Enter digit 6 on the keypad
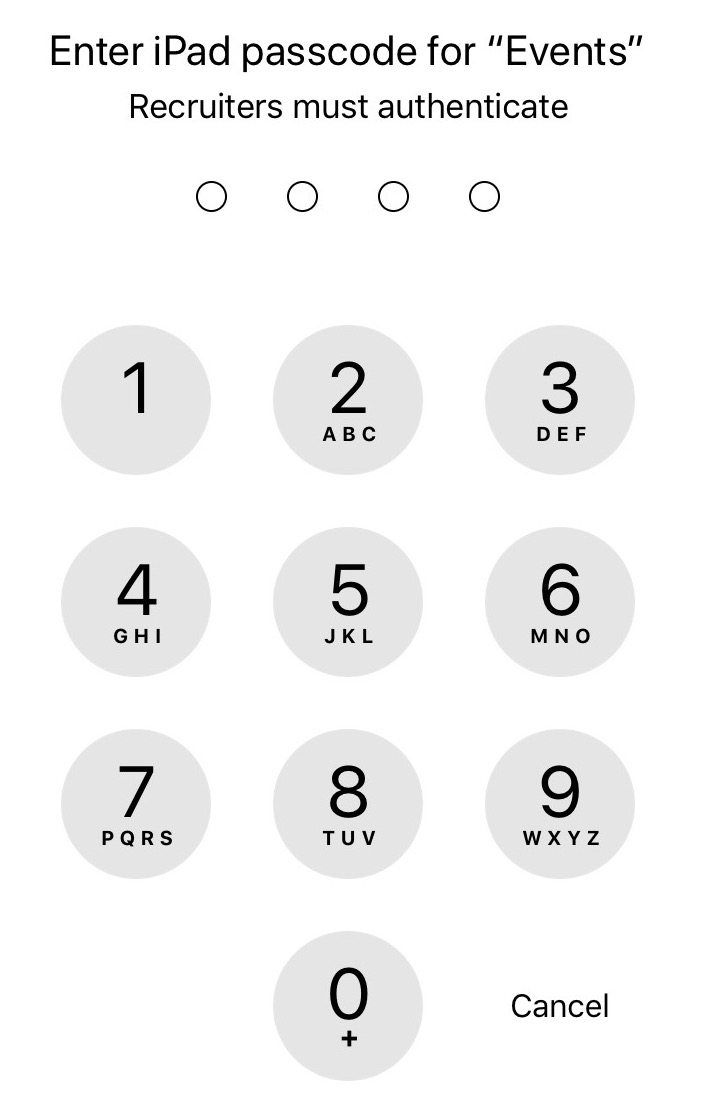 pyautogui.click(x=560, y=602)
